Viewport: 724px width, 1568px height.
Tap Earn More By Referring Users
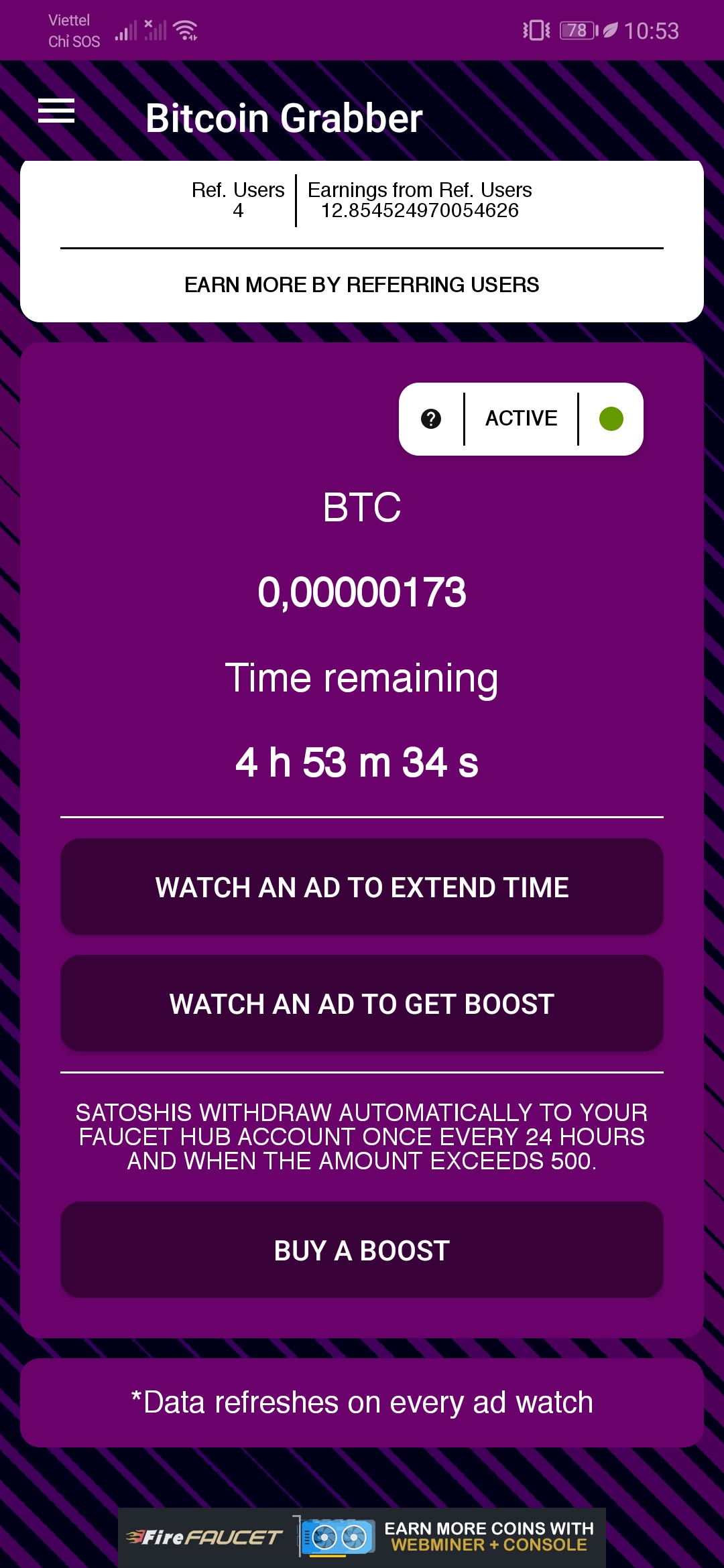coord(361,285)
